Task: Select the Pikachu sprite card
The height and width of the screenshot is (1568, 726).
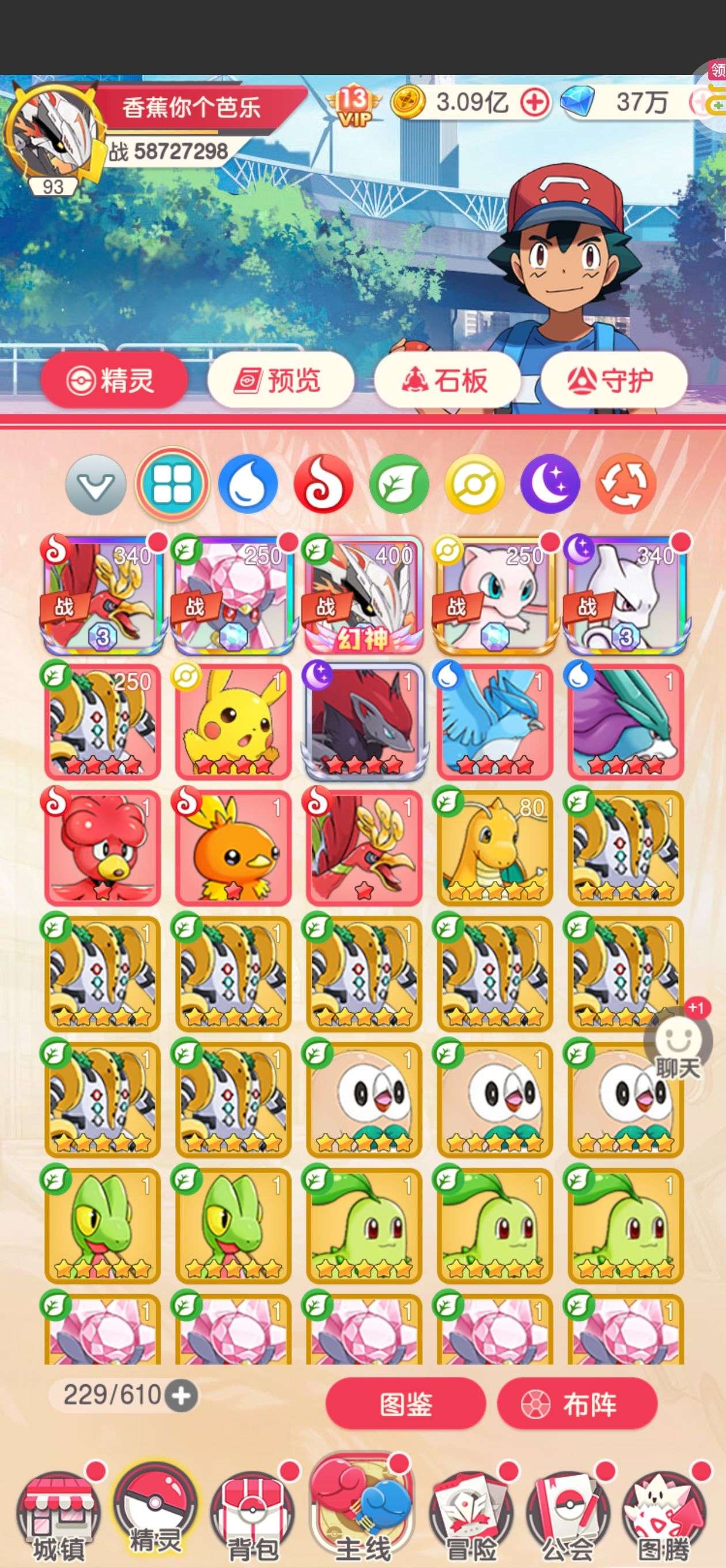Action: [233, 721]
